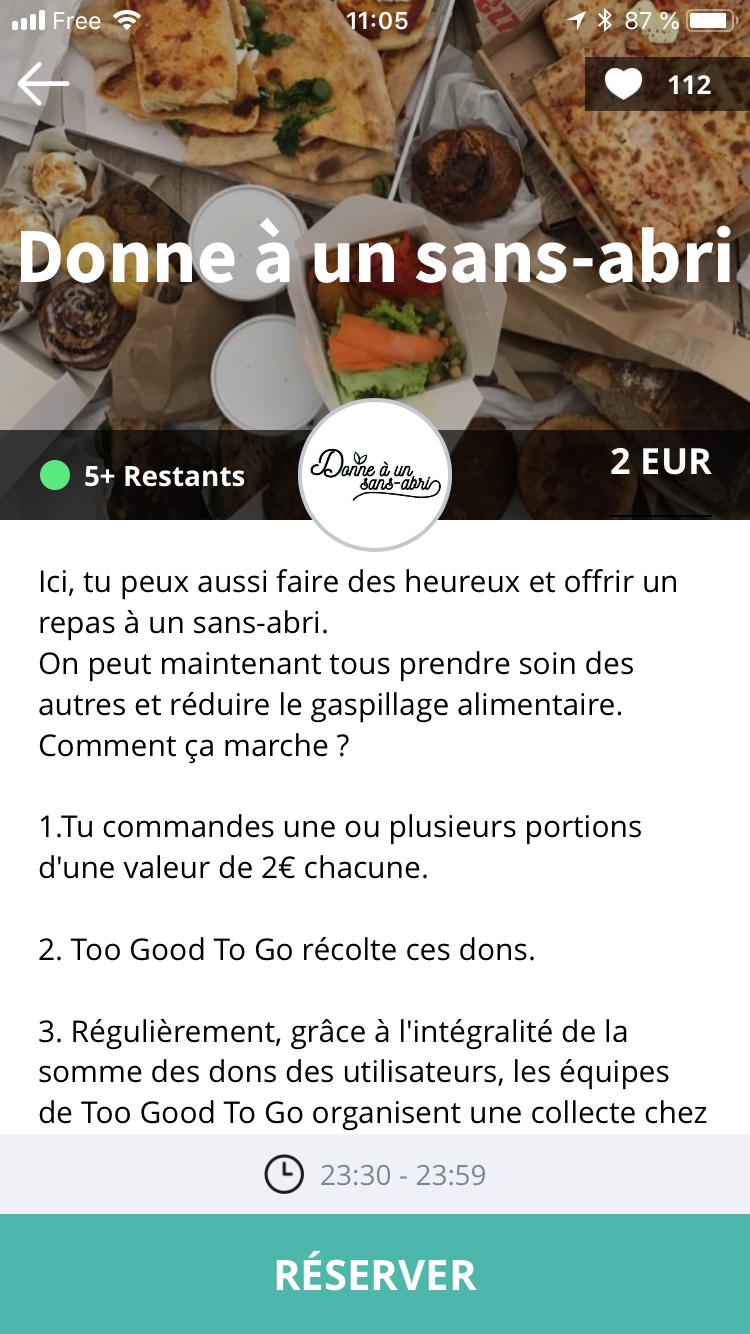
Task: Open the Donne à un sans-abri logo
Action: (375, 475)
